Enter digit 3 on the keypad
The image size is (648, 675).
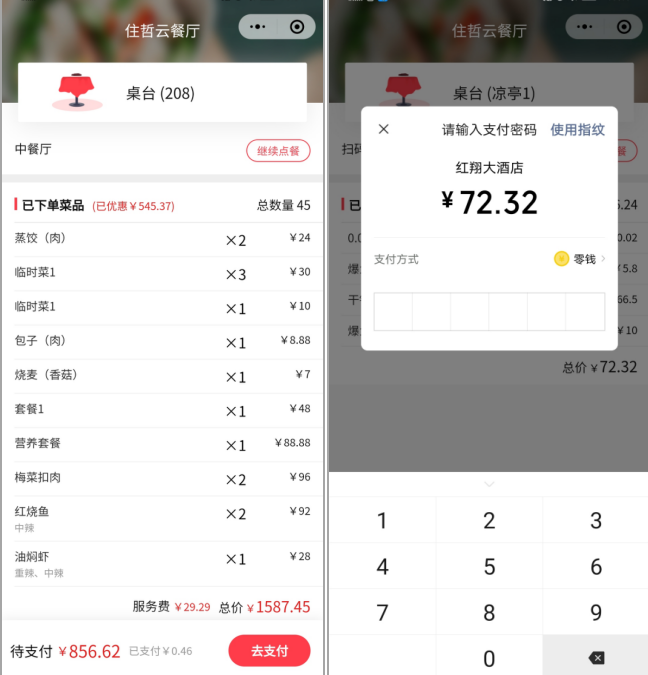(596, 521)
